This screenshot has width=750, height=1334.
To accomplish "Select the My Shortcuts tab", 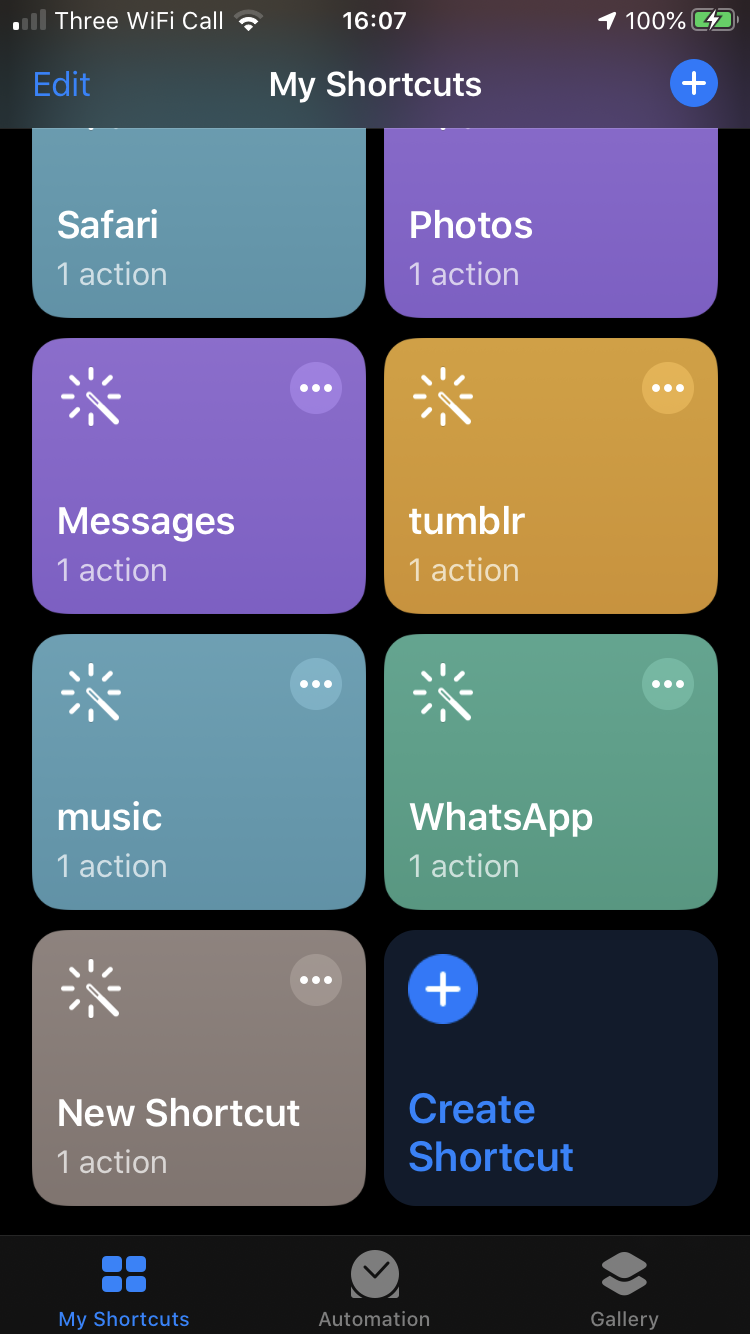I will (124, 1289).
